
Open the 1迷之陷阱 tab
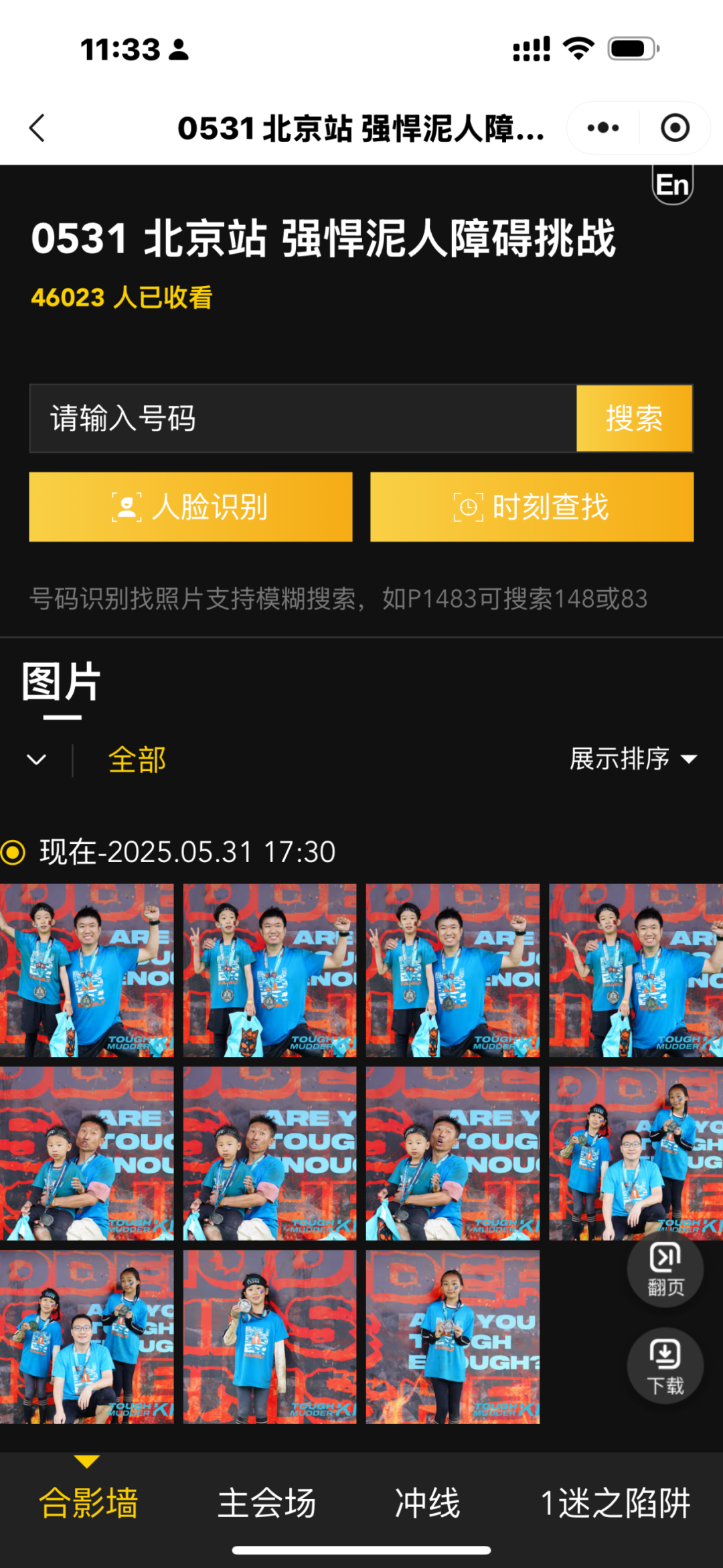coord(615,1502)
